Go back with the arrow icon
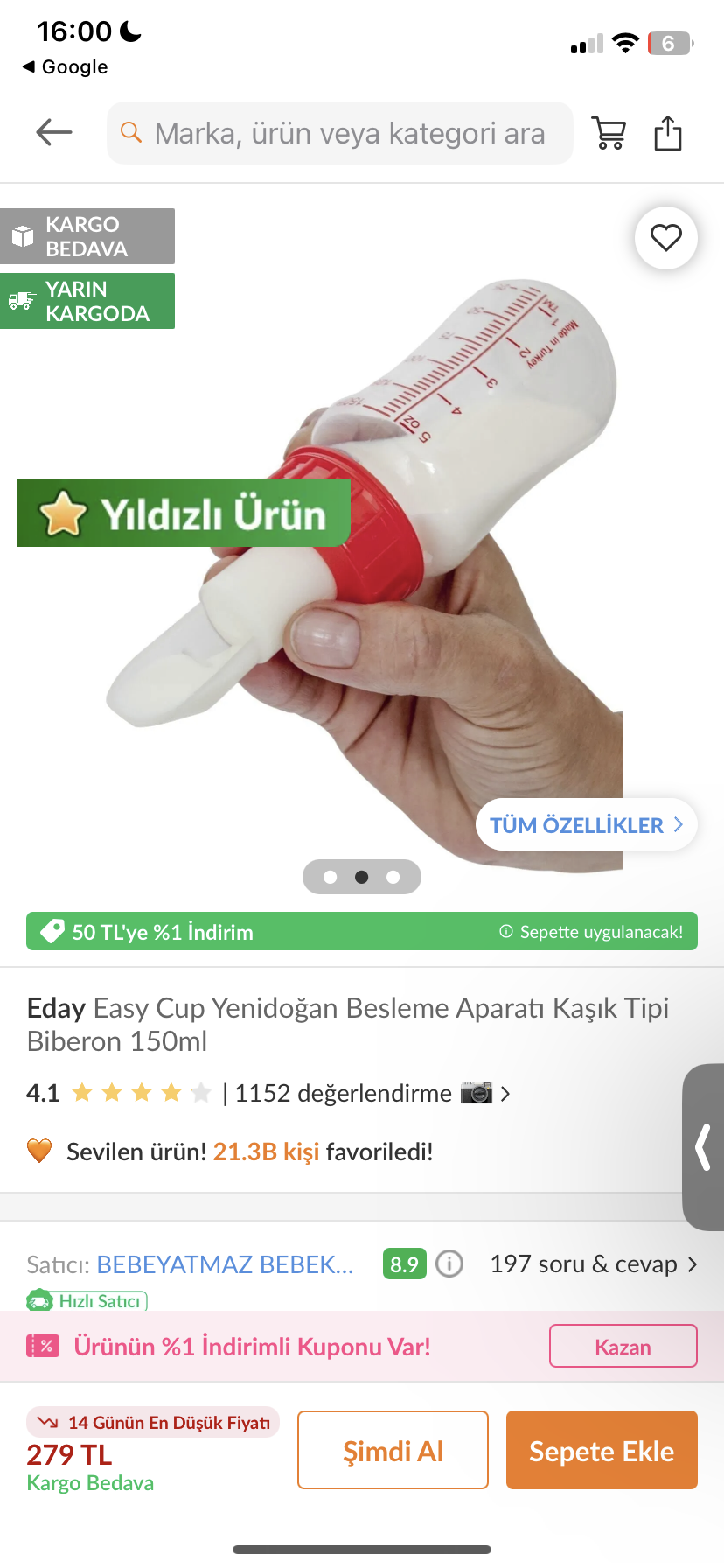The height and width of the screenshot is (1568, 724). coord(54,133)
